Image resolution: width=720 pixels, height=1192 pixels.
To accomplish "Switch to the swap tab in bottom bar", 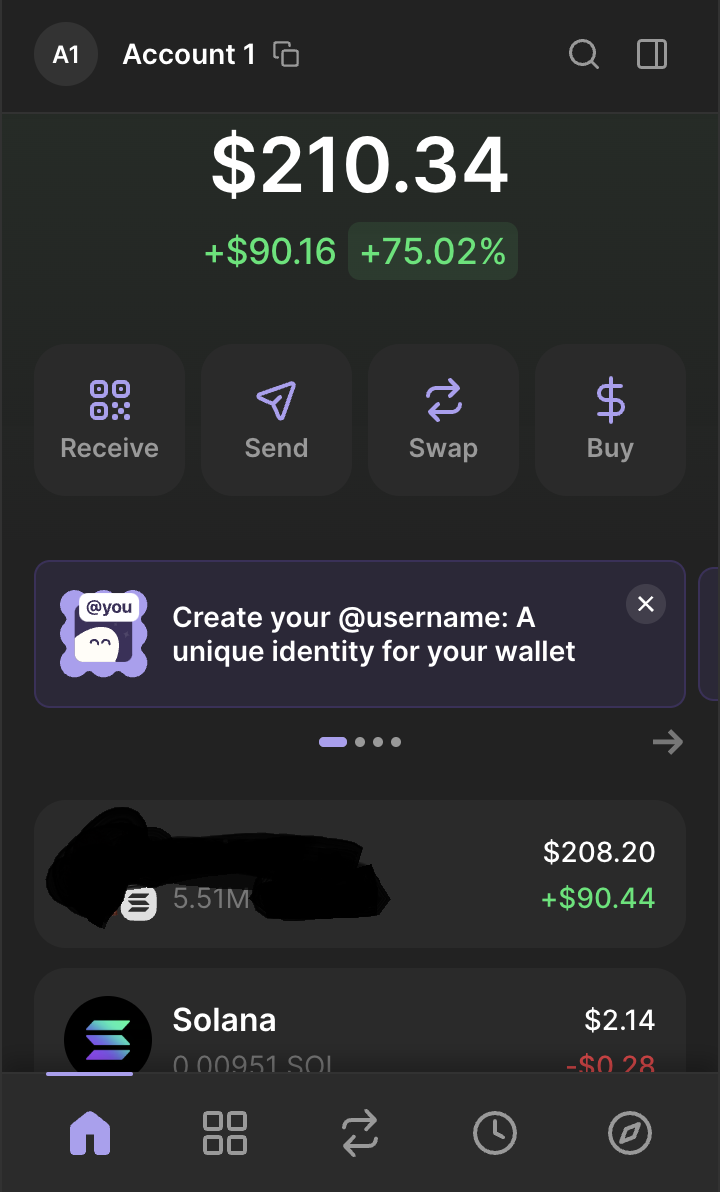I will 360,1133.
